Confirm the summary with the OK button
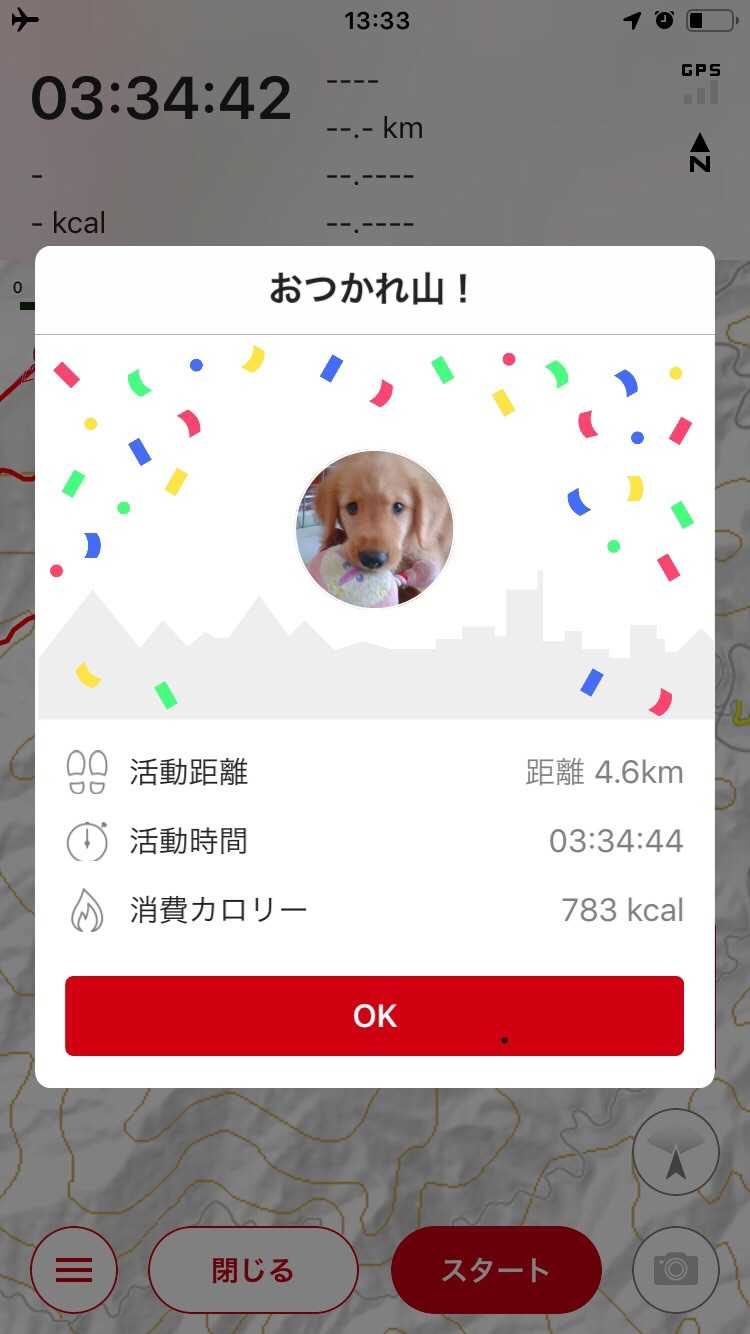The height and width of the screenshot is (1334, 750). click(374, 1016)
